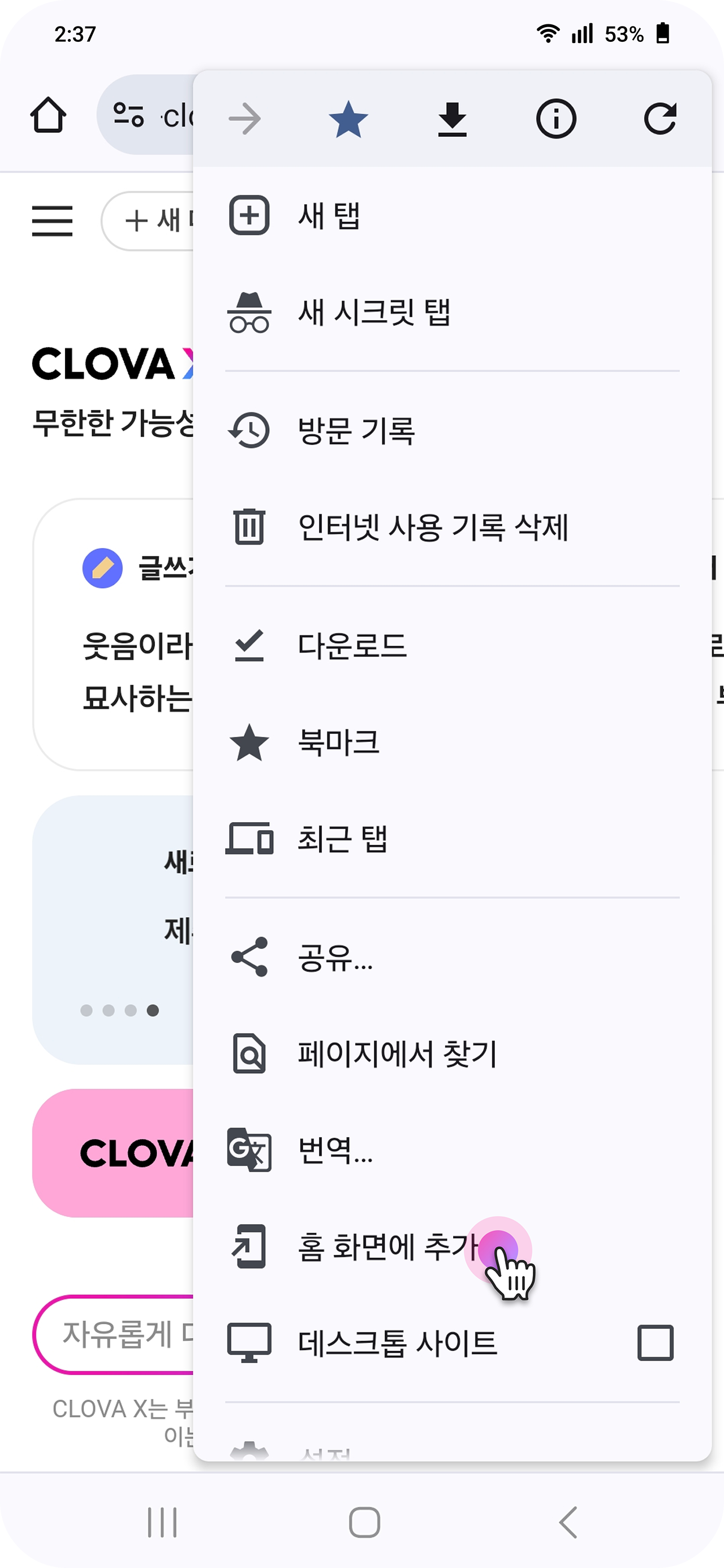The image size is (724, 1568).
Task: Translate the page (번역...)
Action: tap(335, 1150)
